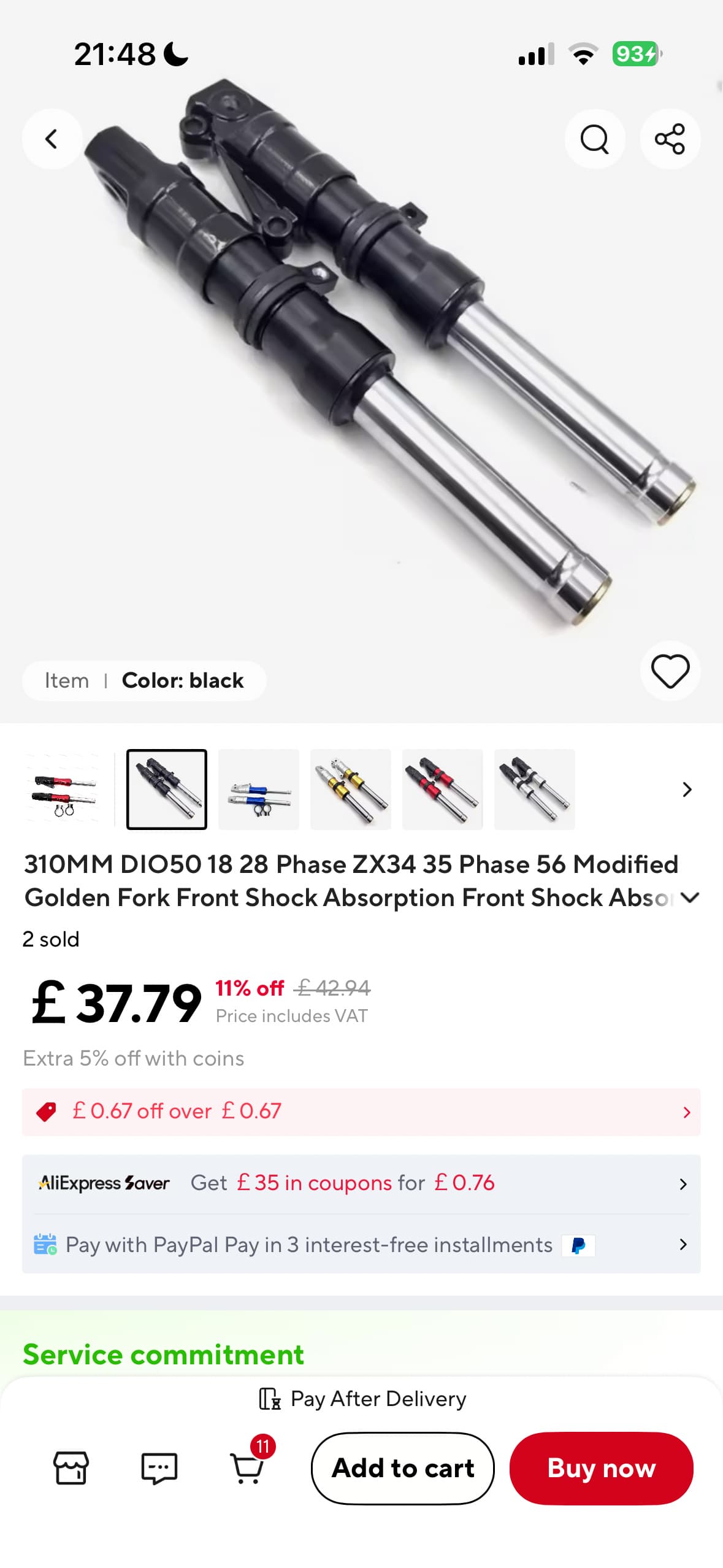Select the blue color variant thumbnail
Viewport: 723px width, 1568px height.
[258, 789]
